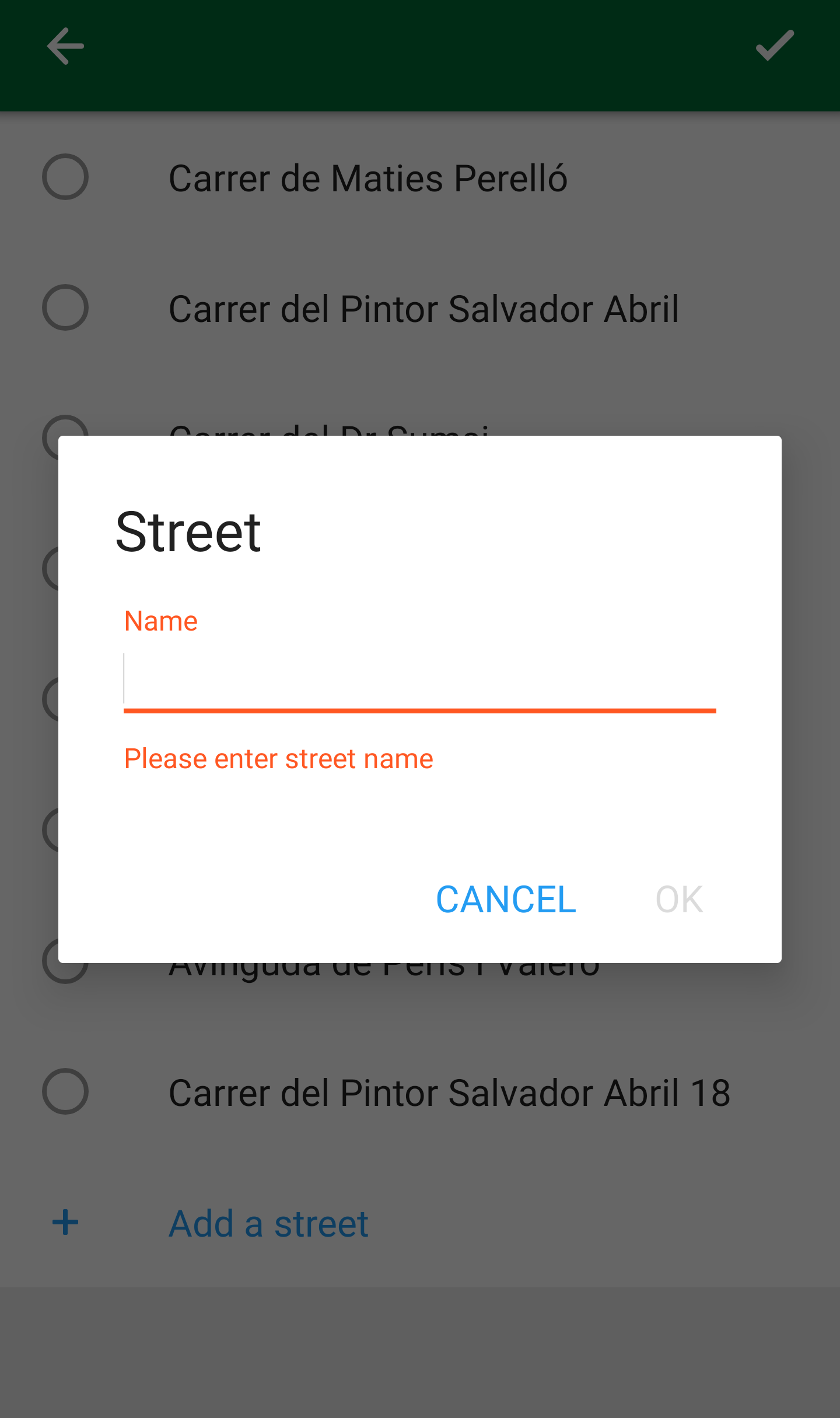Select the radio button for Carrer de Maties Perelló
840x1418 pixels.
[65, 177]
